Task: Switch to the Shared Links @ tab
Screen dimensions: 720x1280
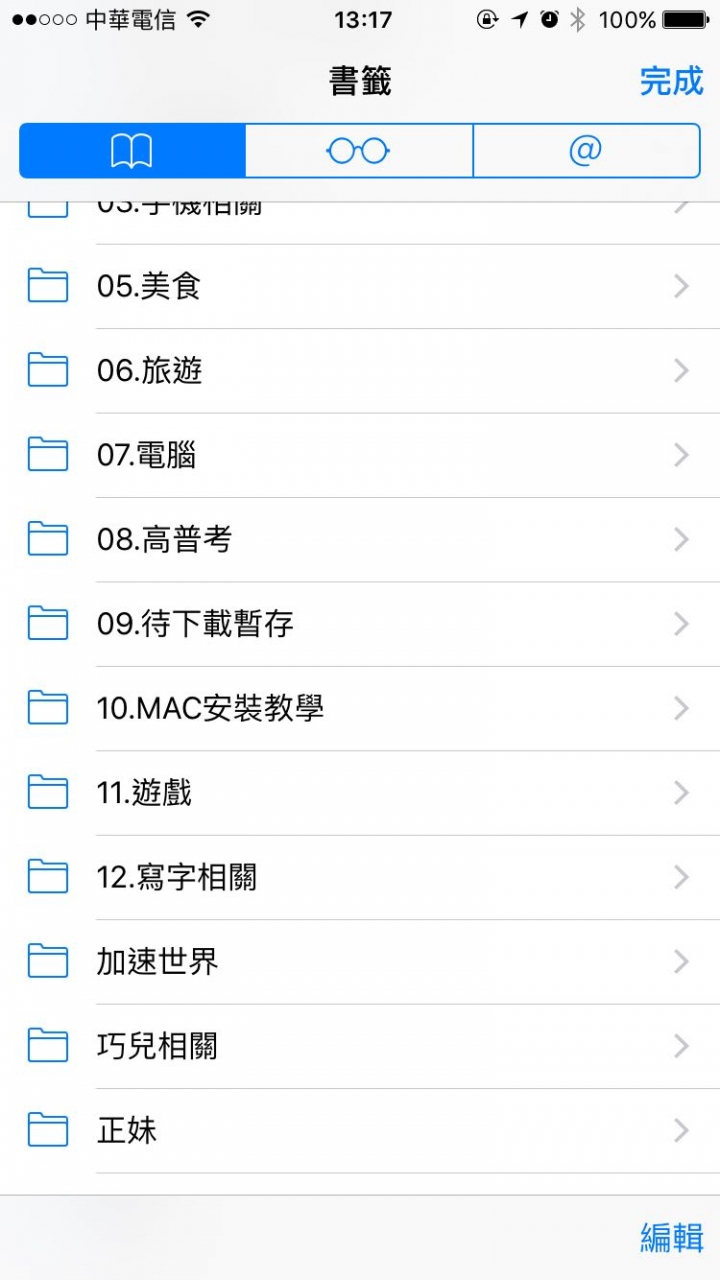Action: click(586, 151)
